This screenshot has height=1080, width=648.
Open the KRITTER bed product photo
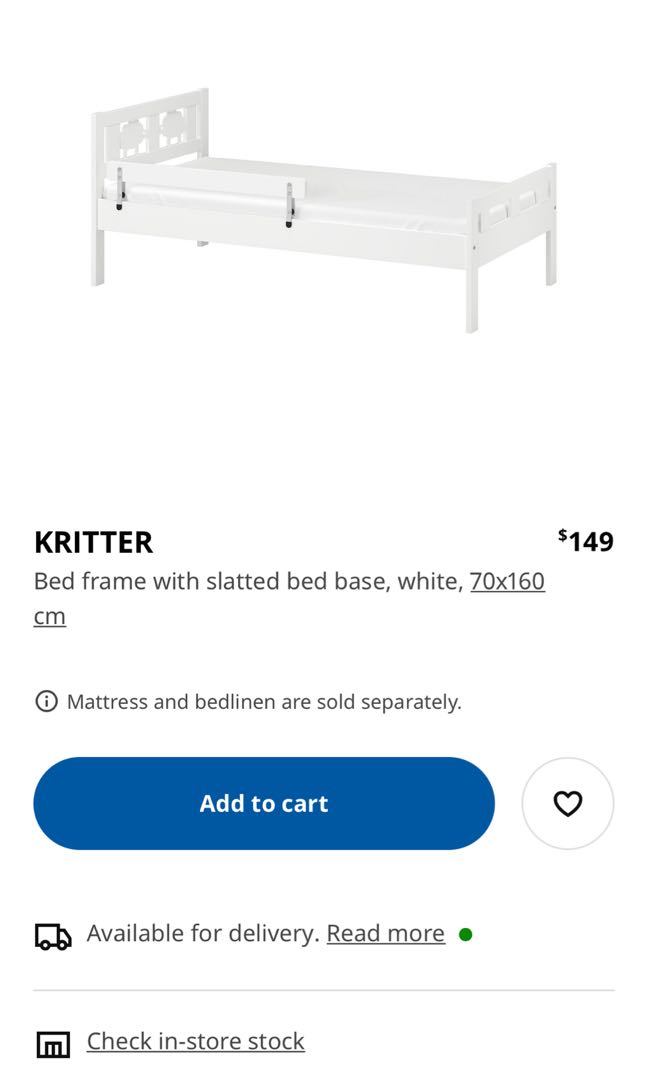click(x=324, y=210)
